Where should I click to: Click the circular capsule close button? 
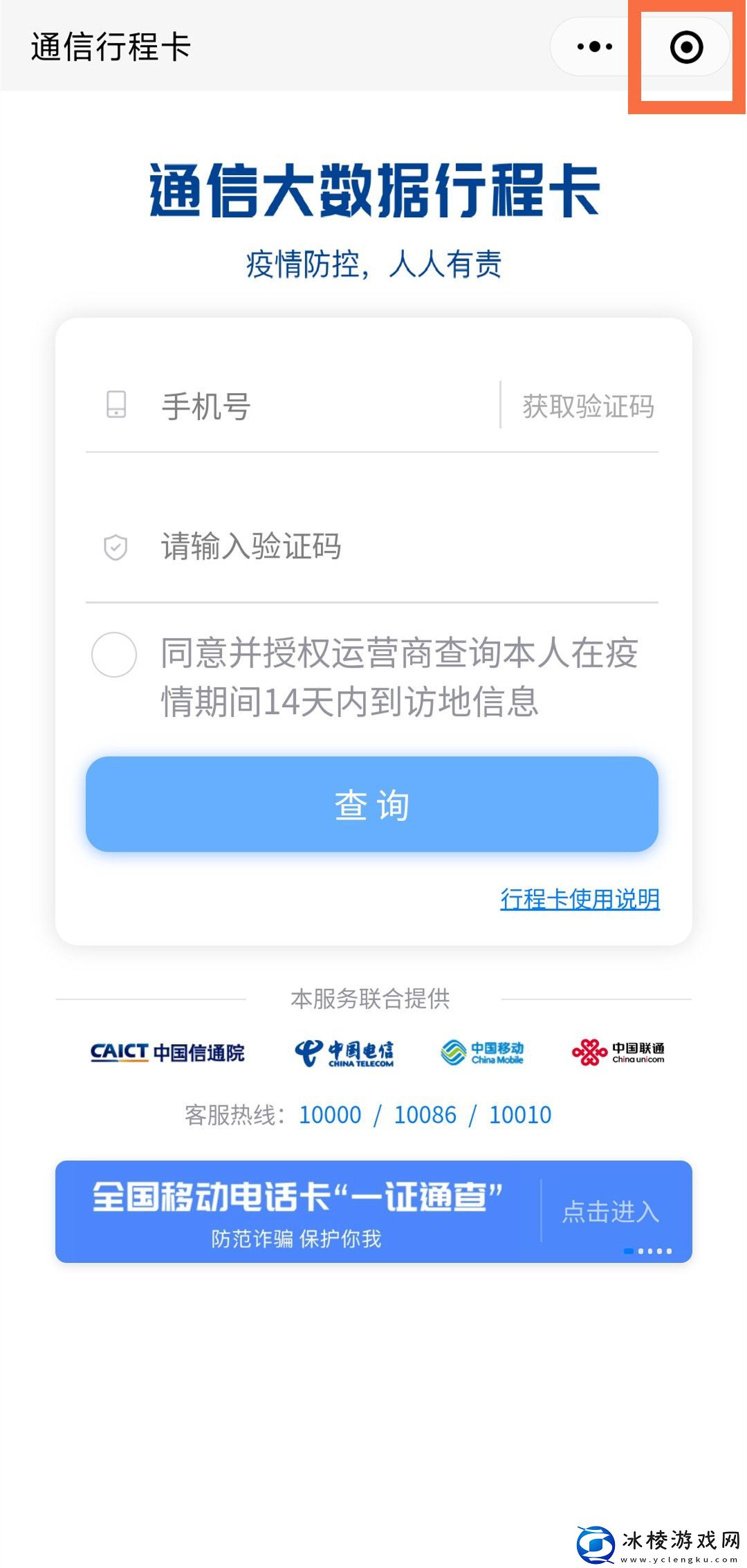point(685,47)
